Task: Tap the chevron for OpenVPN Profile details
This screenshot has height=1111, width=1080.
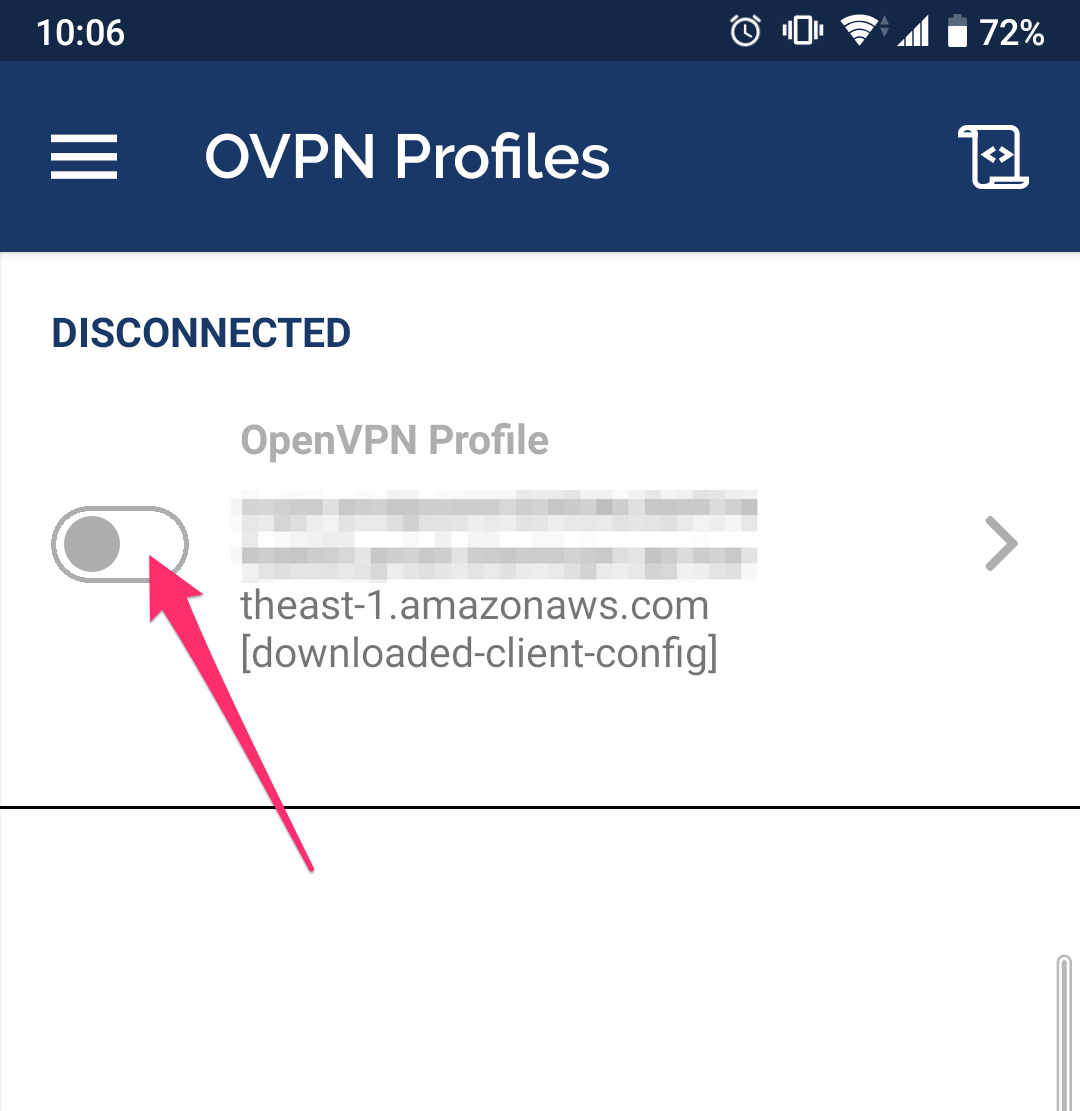Action: 1000,544
